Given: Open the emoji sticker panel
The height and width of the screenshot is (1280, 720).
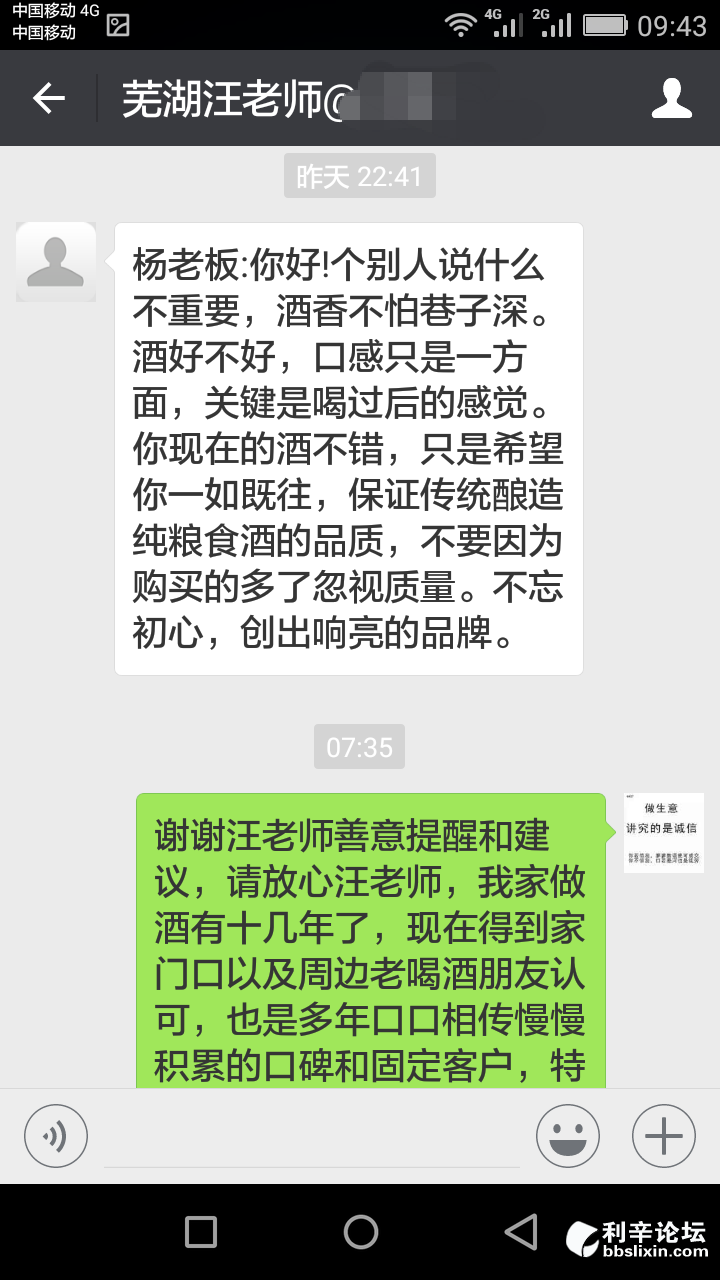Looking at the screenshot, I should tap(568, 1136).
